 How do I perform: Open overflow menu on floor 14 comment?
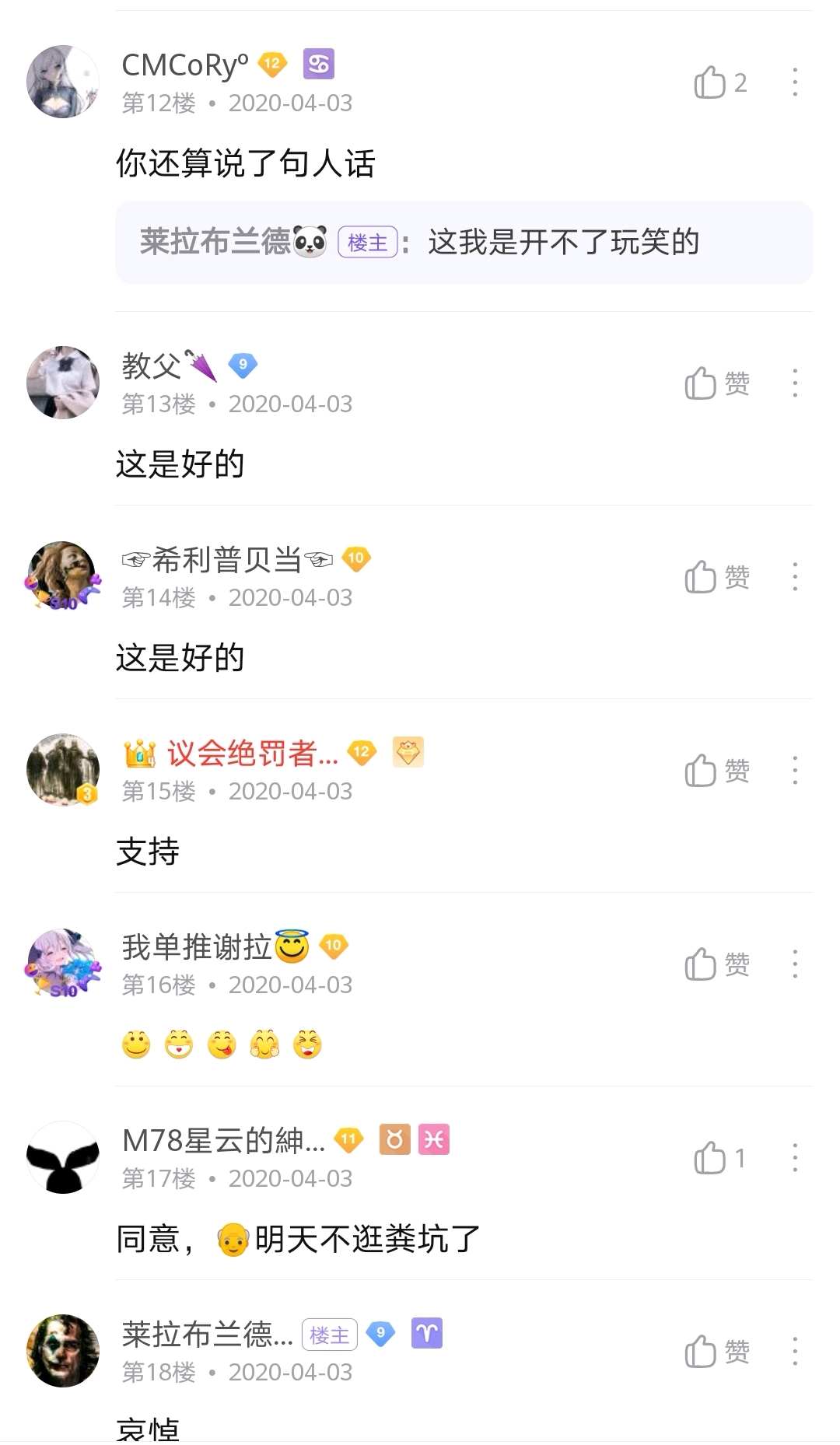794,577
